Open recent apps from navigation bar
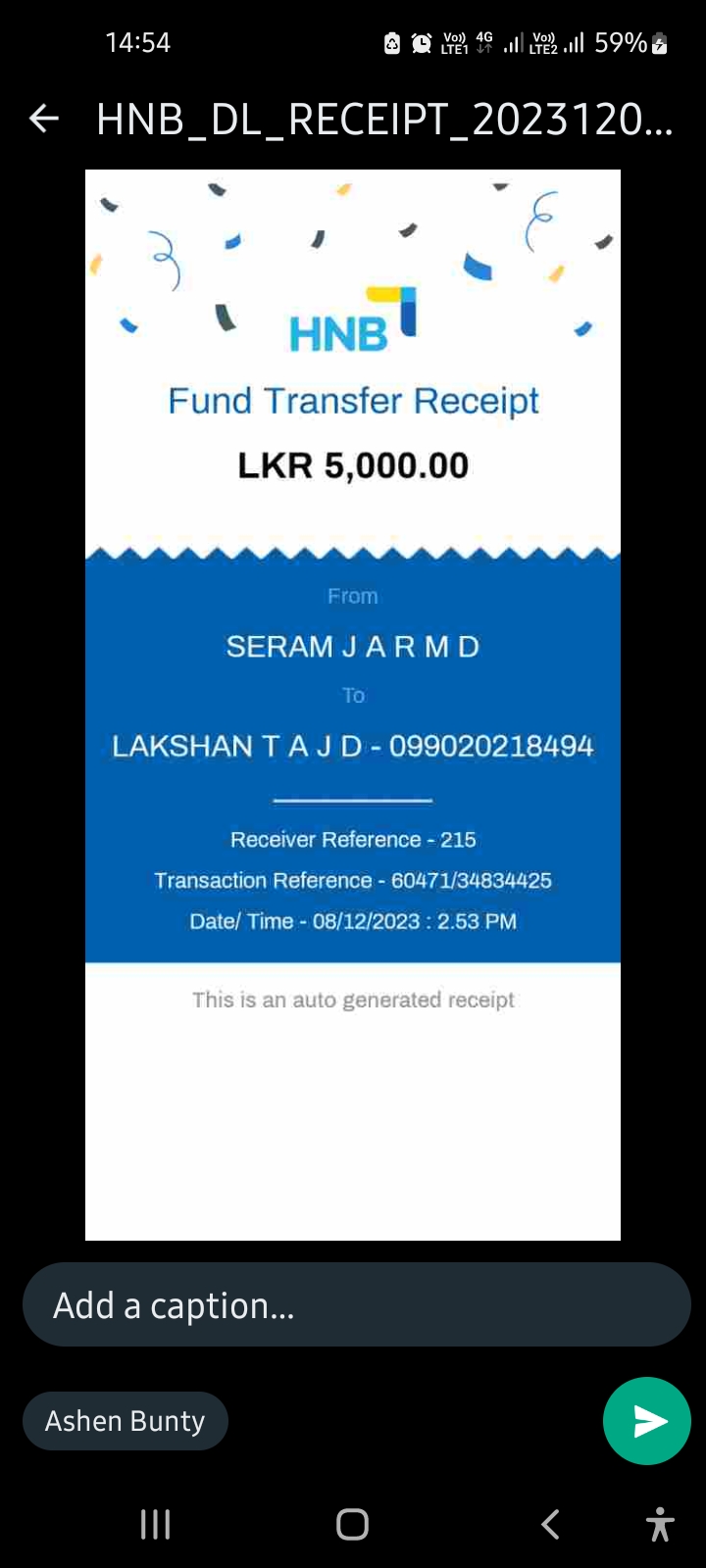 click(x=155, y=1524)
